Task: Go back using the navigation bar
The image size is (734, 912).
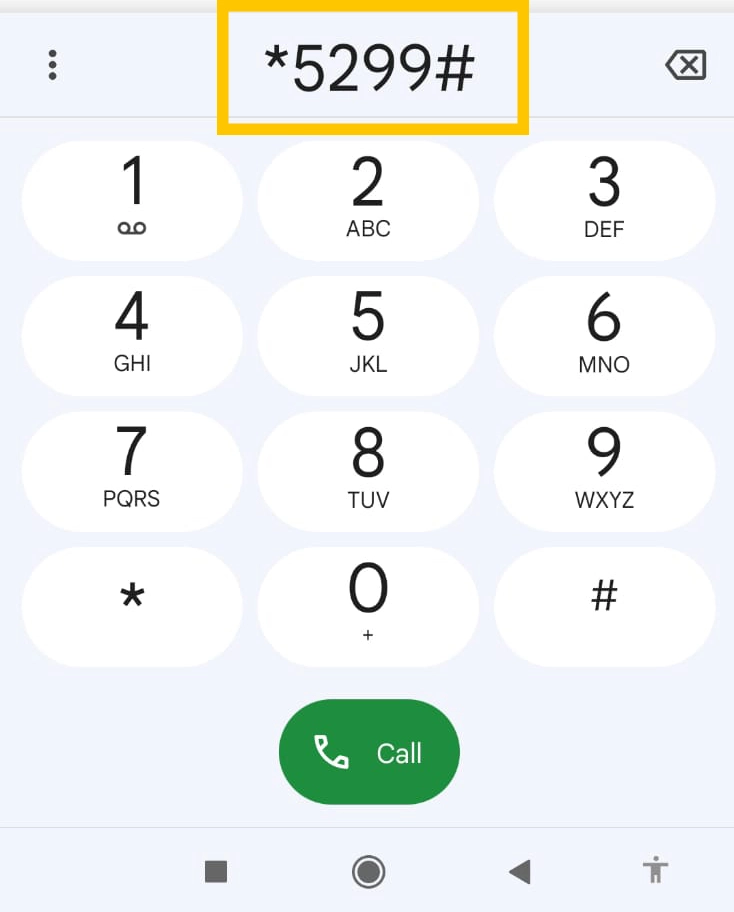Action: (519, 872)
